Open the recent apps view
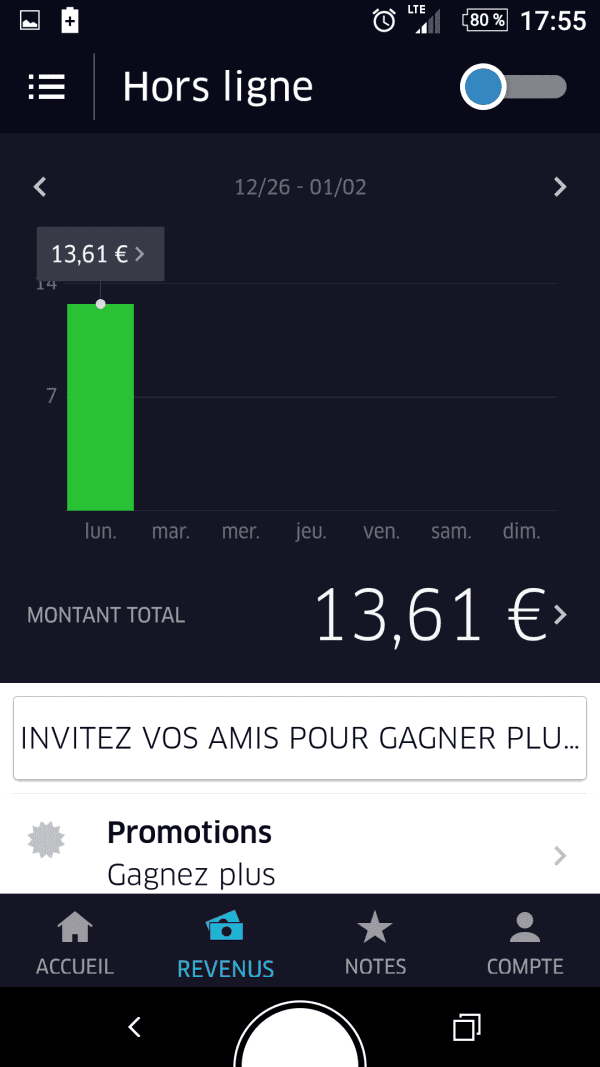600x1067 pixels. (x=467, y=1026)
